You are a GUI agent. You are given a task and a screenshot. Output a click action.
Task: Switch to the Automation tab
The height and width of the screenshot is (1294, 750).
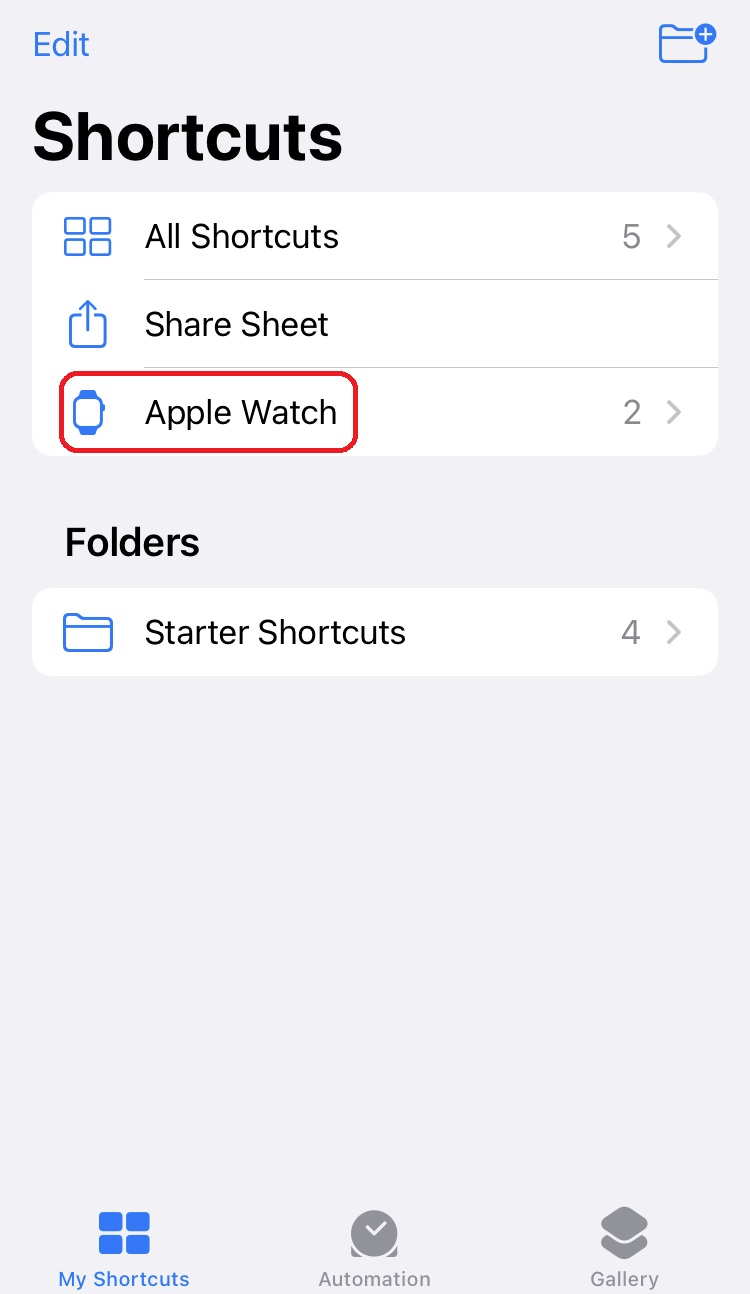point(374,1248)
